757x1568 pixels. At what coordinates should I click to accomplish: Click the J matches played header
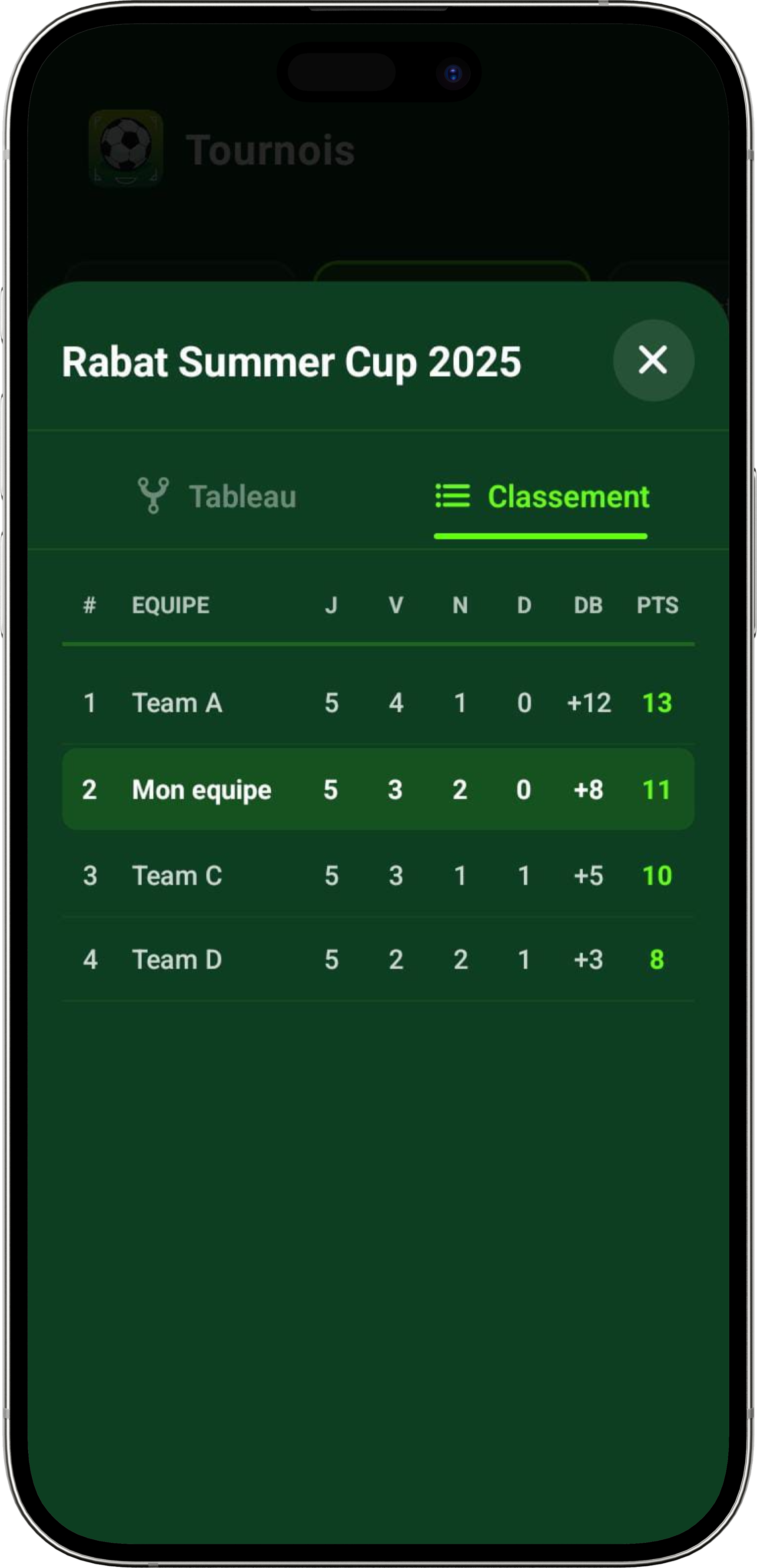pyautogui.click(x=331, y=605)
